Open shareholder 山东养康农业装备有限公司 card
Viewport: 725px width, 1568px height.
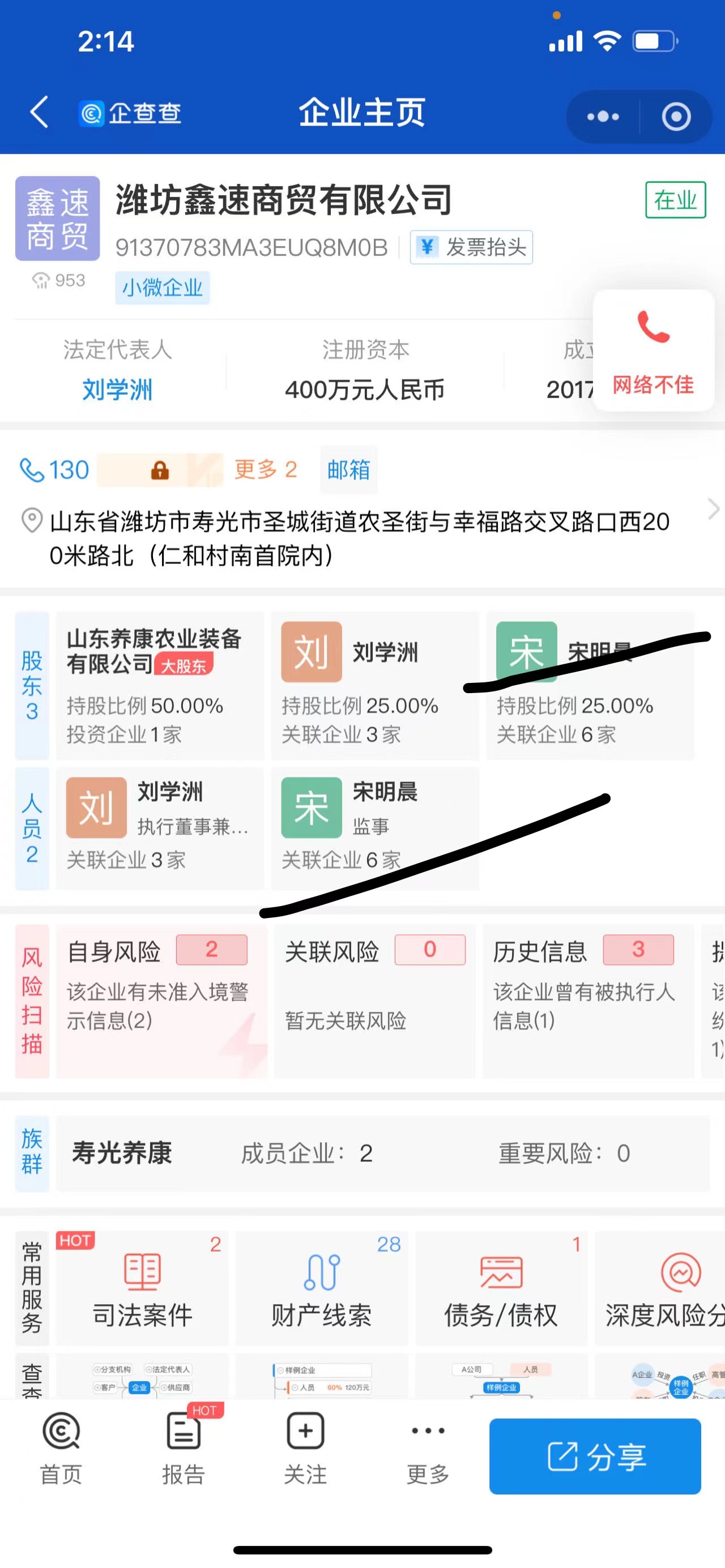160,685
